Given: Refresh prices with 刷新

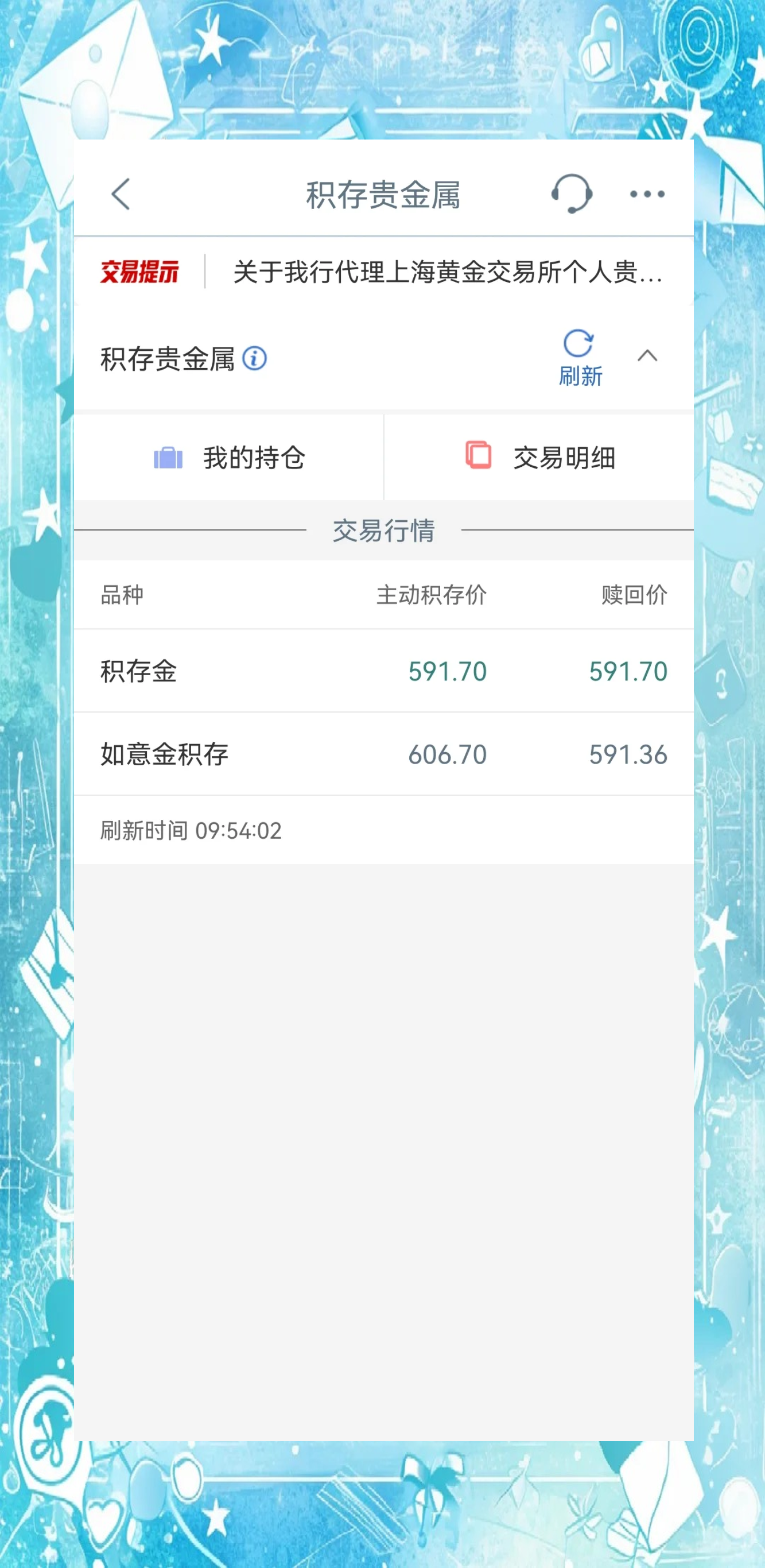Looking at the screenshot, I should coord(580,358).
